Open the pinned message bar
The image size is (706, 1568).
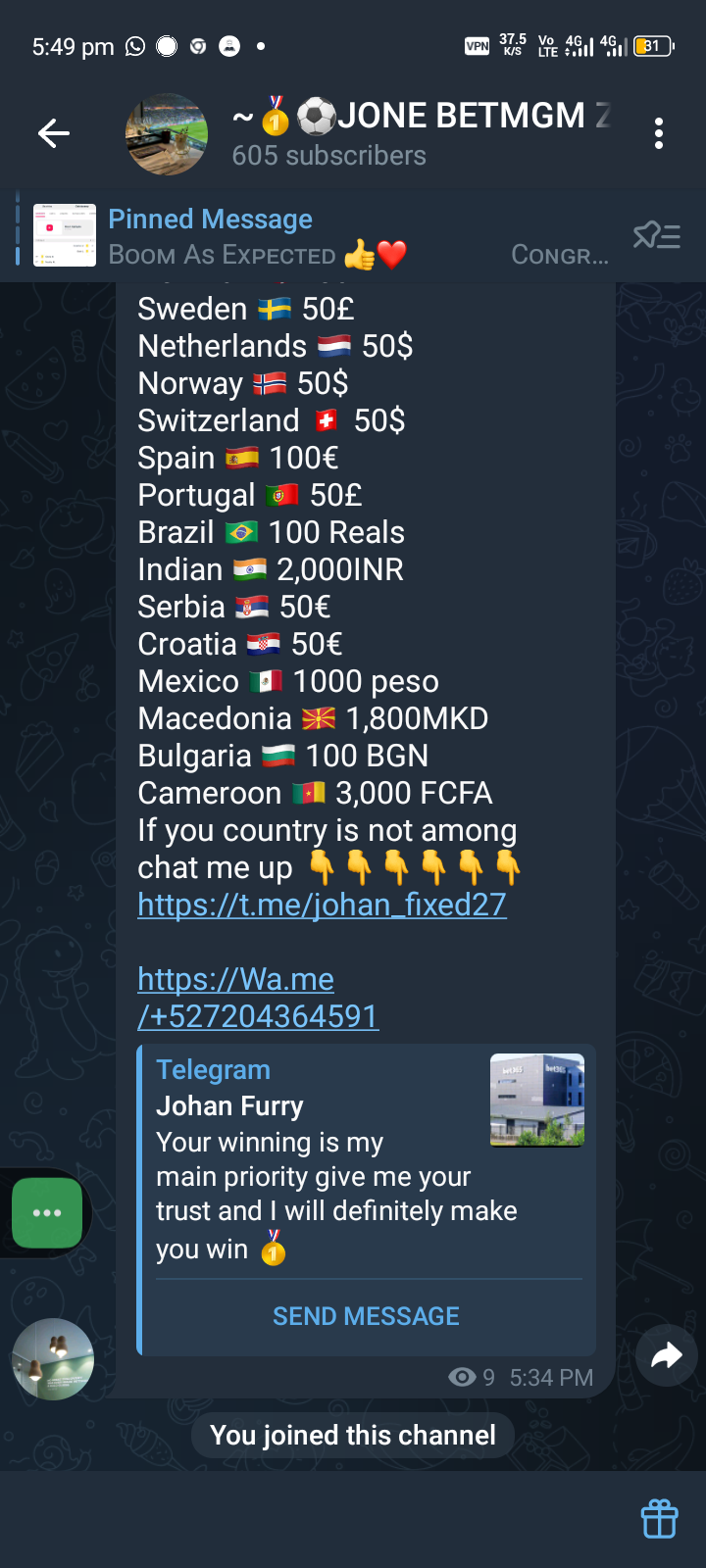[x=314, y=236]
